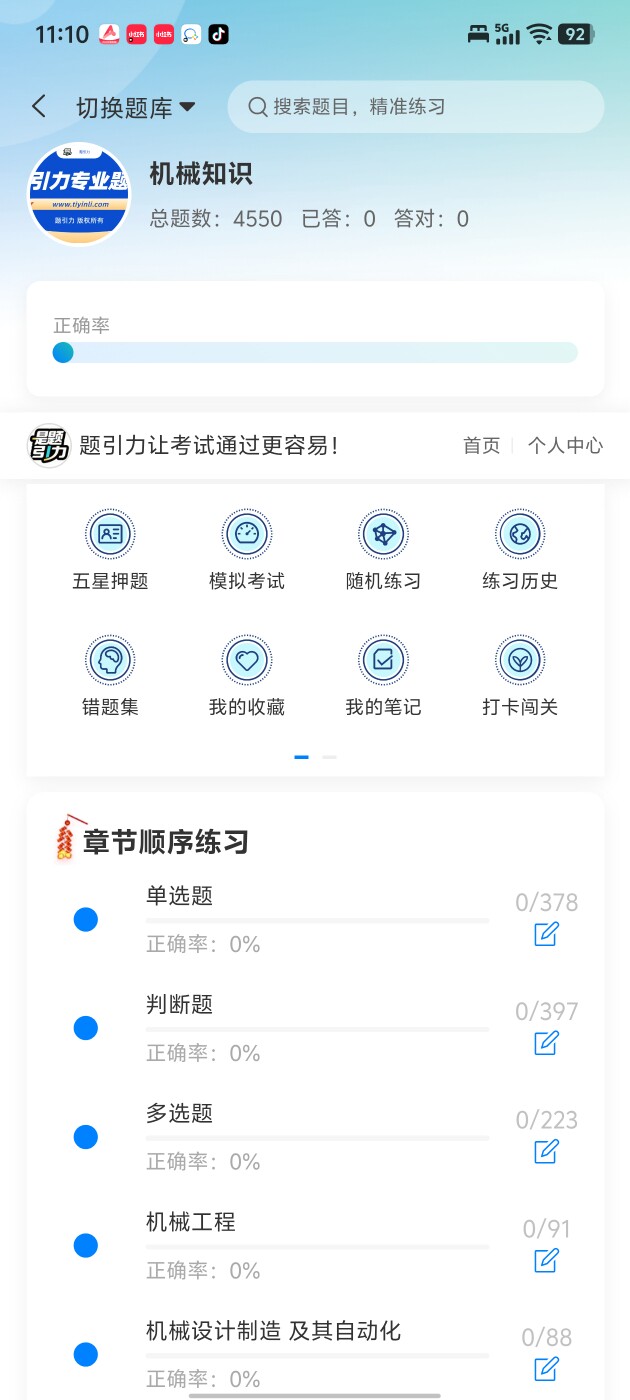Open 我的笔记
Viewport: 630px width, 1400px height.
(x=383, y=675)
